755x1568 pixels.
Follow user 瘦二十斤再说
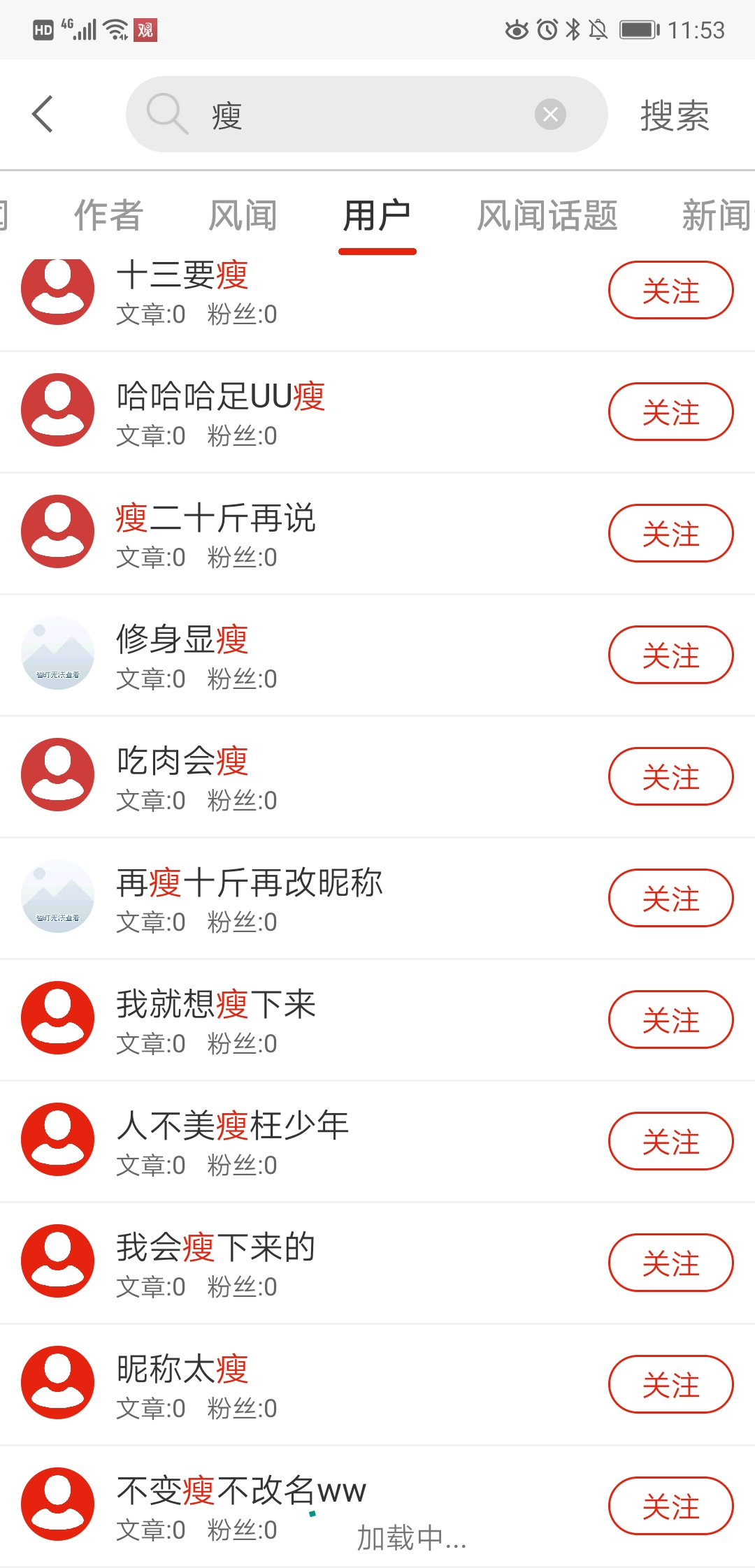click(670, 534)
